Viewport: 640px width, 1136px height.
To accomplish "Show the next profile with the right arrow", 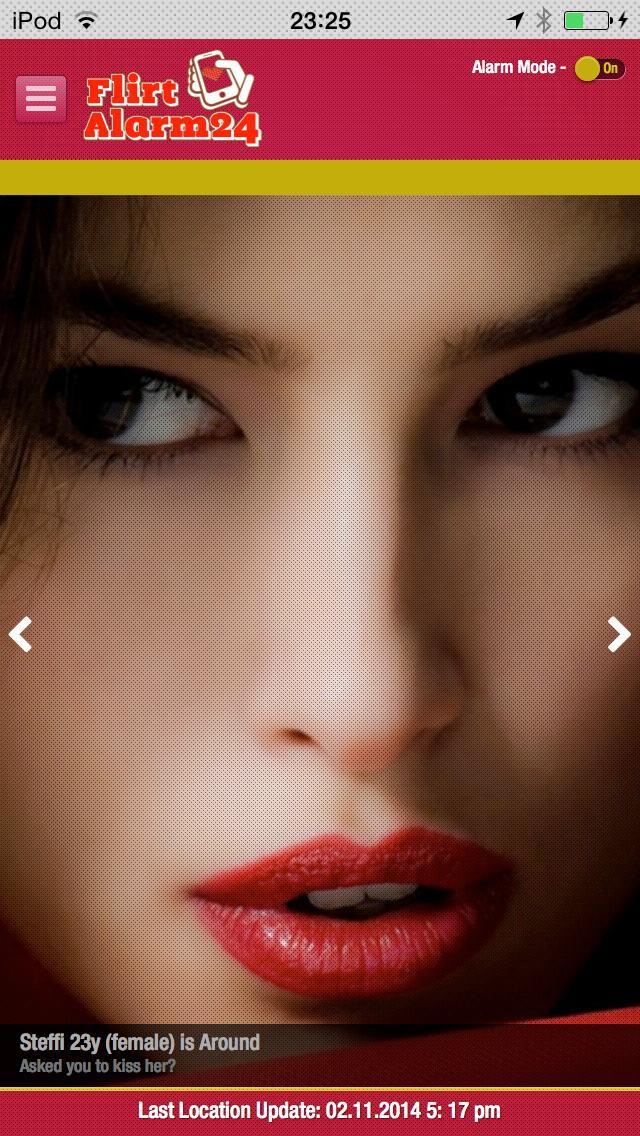I will (619, 634).
